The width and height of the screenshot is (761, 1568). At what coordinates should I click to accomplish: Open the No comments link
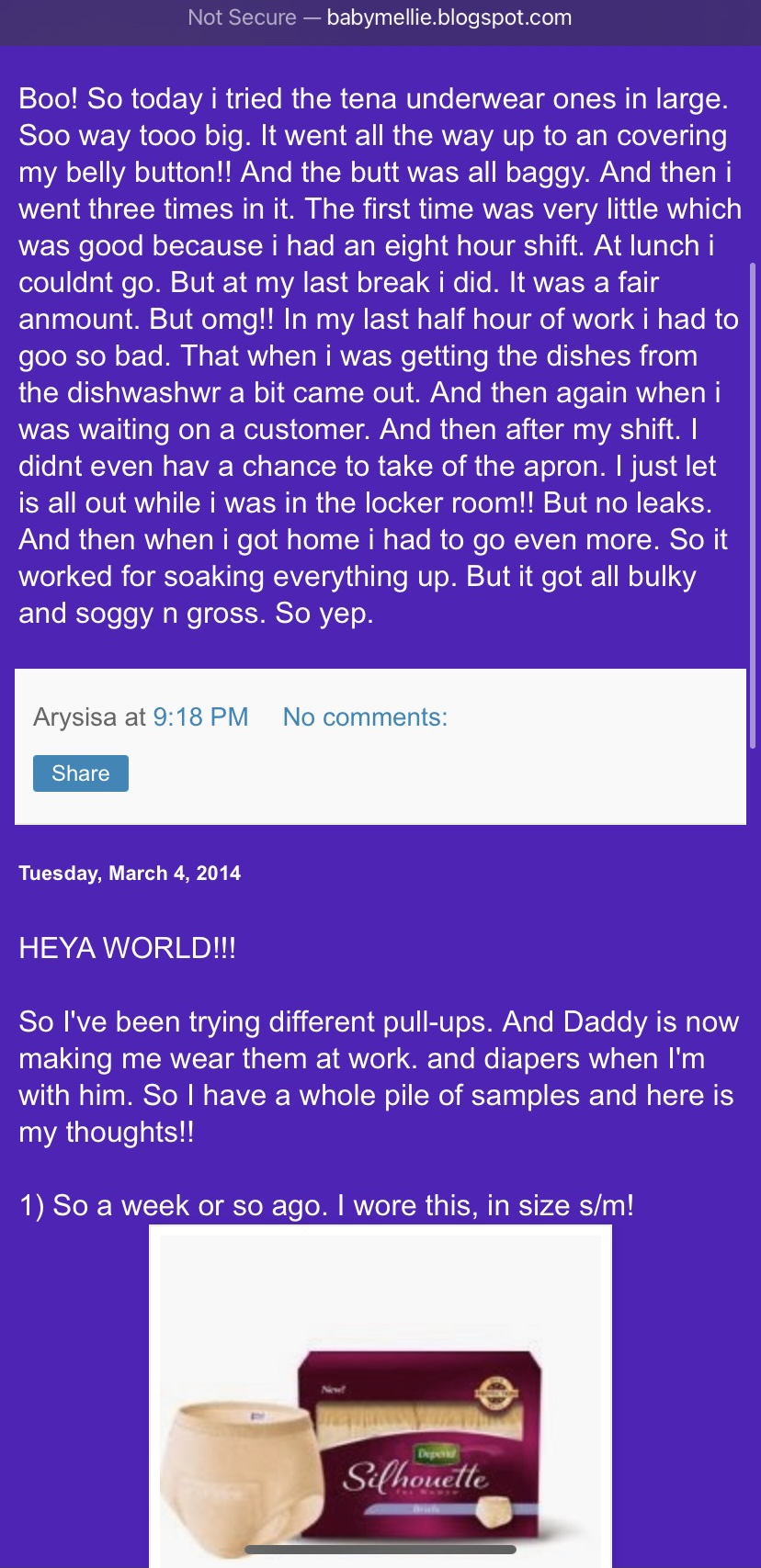coord(365,717)
